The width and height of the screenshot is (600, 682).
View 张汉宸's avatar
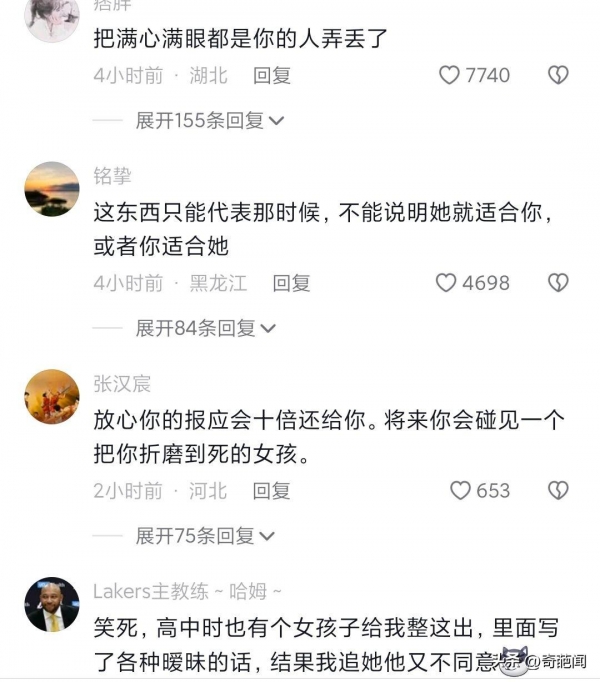[x=51, y=397]
